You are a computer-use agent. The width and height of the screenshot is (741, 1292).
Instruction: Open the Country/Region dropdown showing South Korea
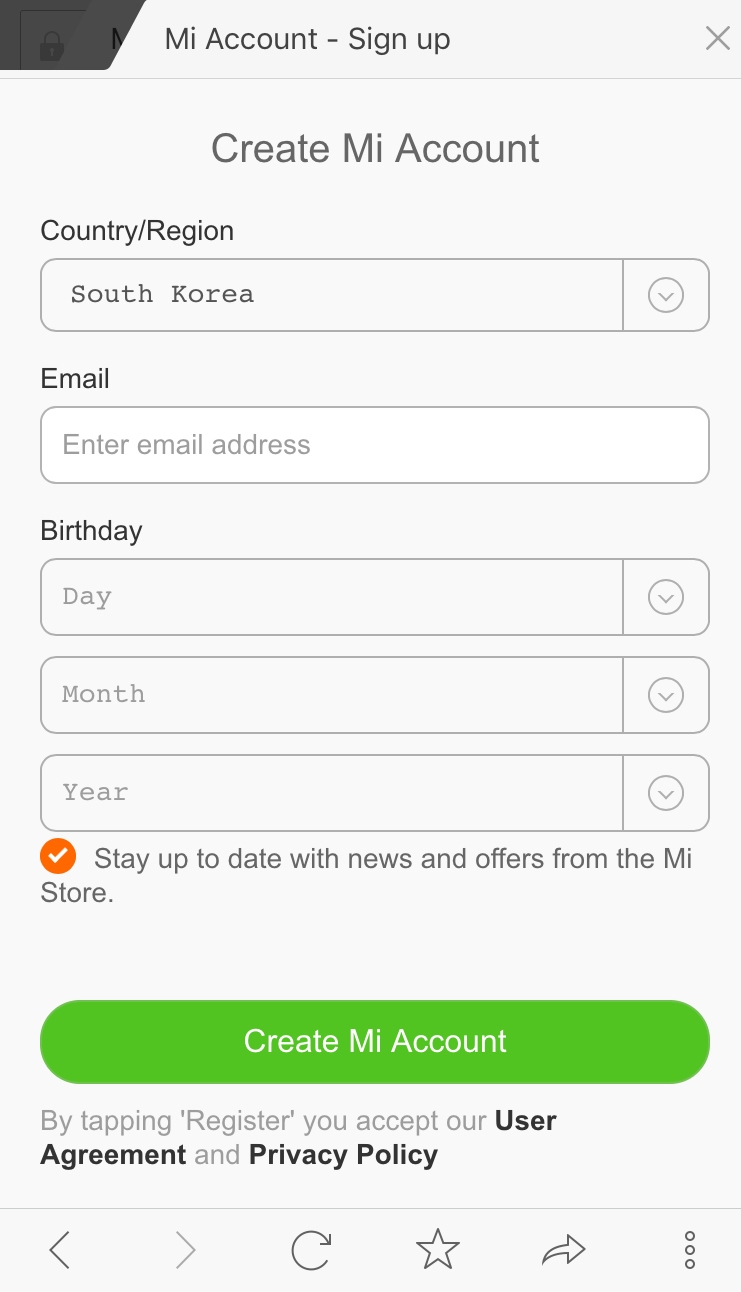pos(375,295)
